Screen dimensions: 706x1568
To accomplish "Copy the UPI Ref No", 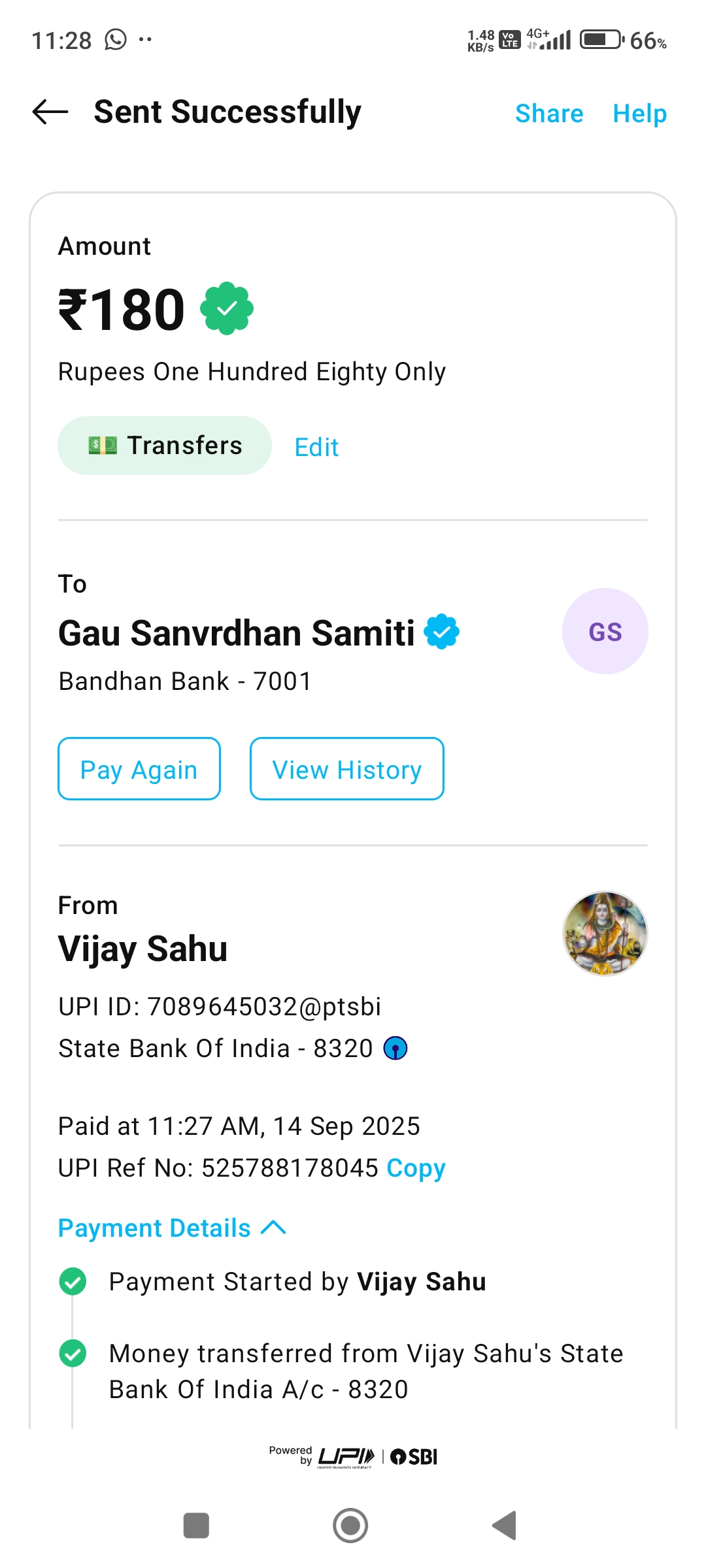I will coord(416,1168).
